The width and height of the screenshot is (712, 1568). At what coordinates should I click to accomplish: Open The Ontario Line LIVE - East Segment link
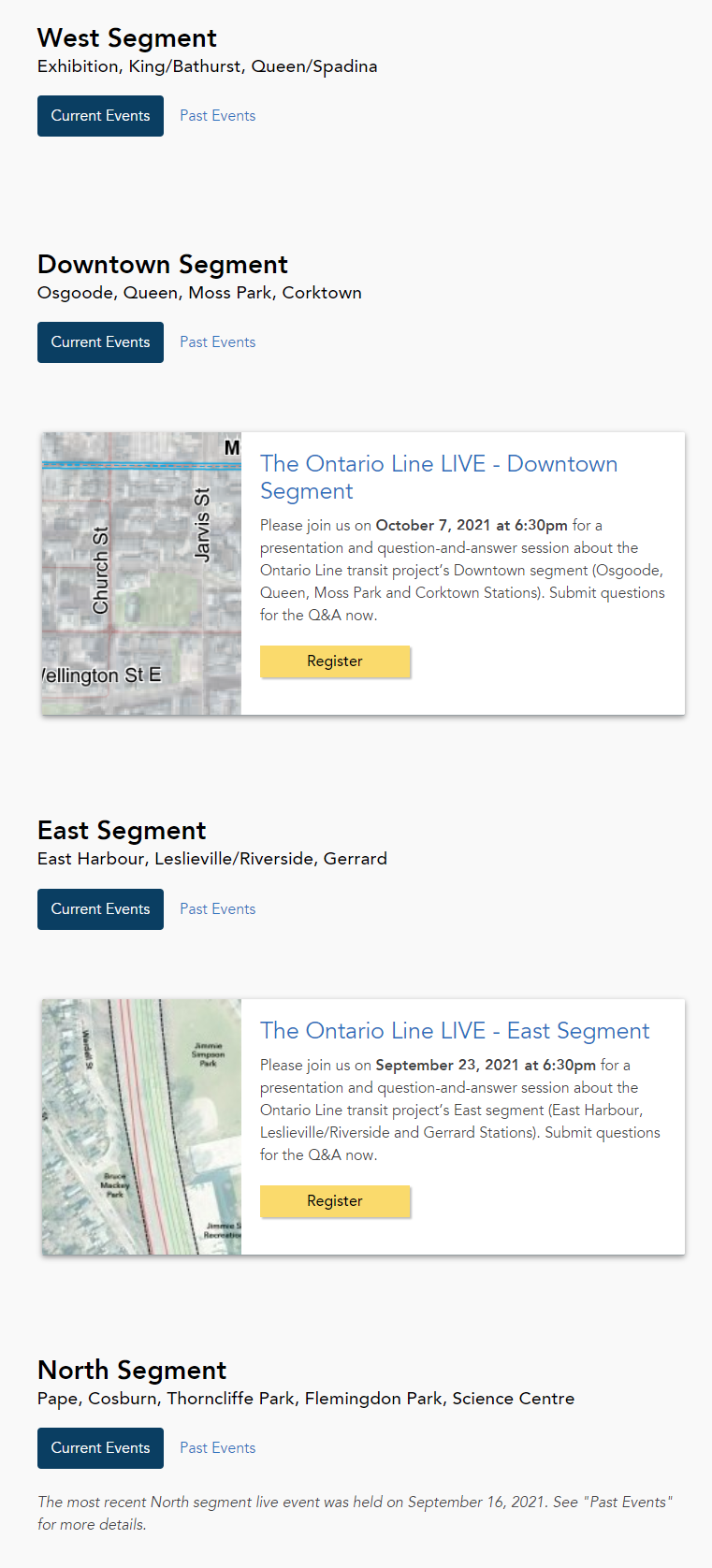click(454, 1031)
